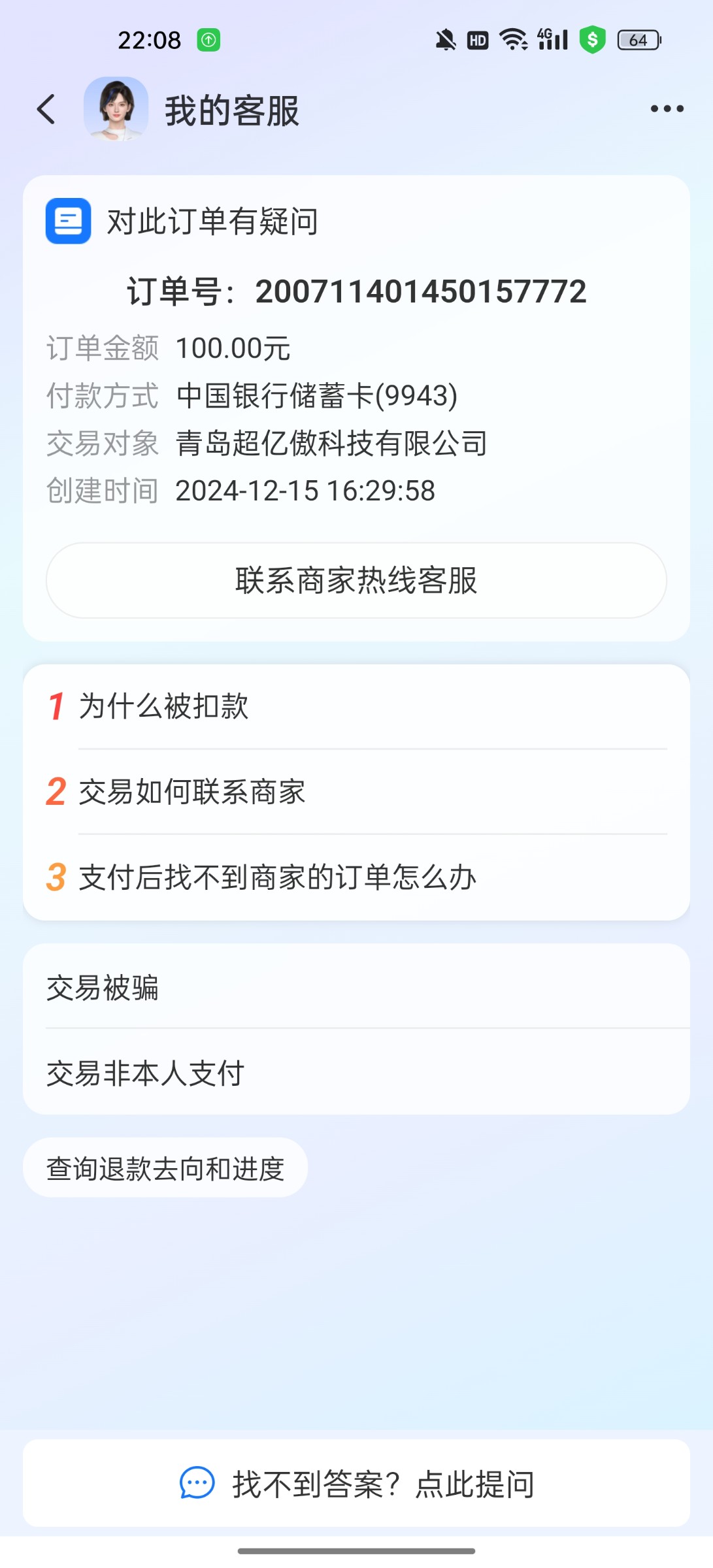The height and width of the screenshot is (1568, 713).
Task: Go back with the top-left arrow
Action: coord(46,109)
